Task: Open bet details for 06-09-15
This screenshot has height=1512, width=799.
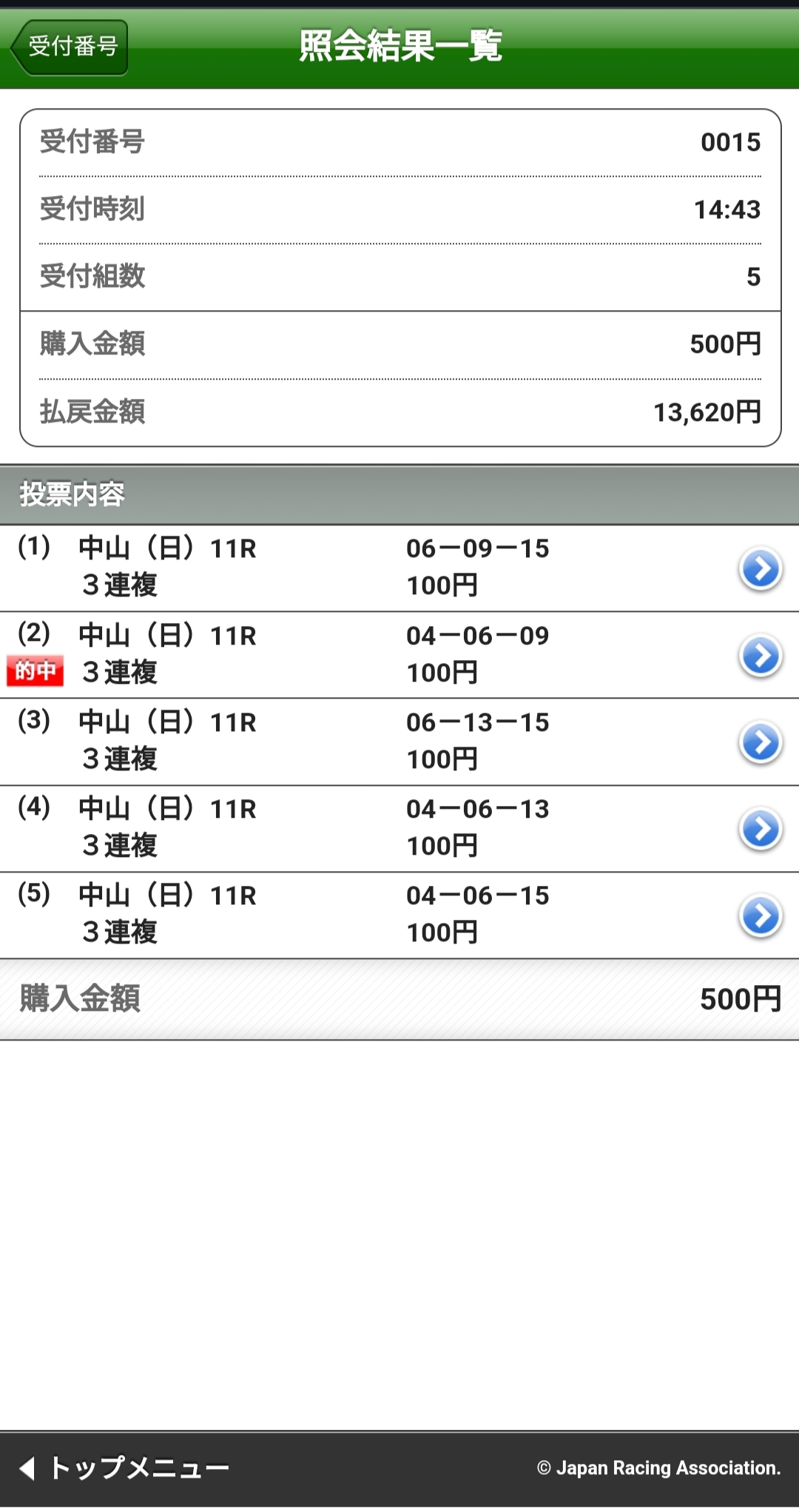Action: click(760, 569)
